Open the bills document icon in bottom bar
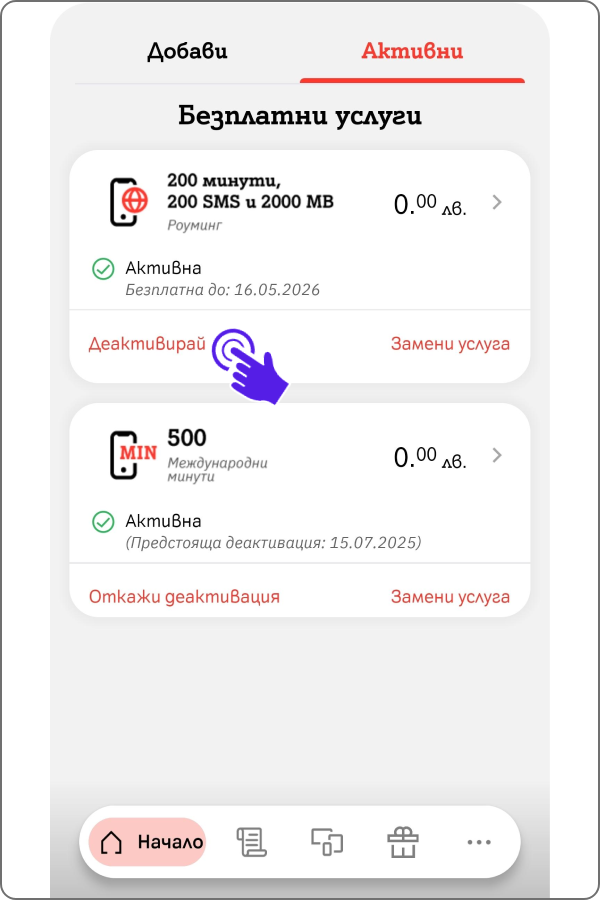The height and width of the screenshot is (900, 600). pyautogui.click(x=249, y=842)
